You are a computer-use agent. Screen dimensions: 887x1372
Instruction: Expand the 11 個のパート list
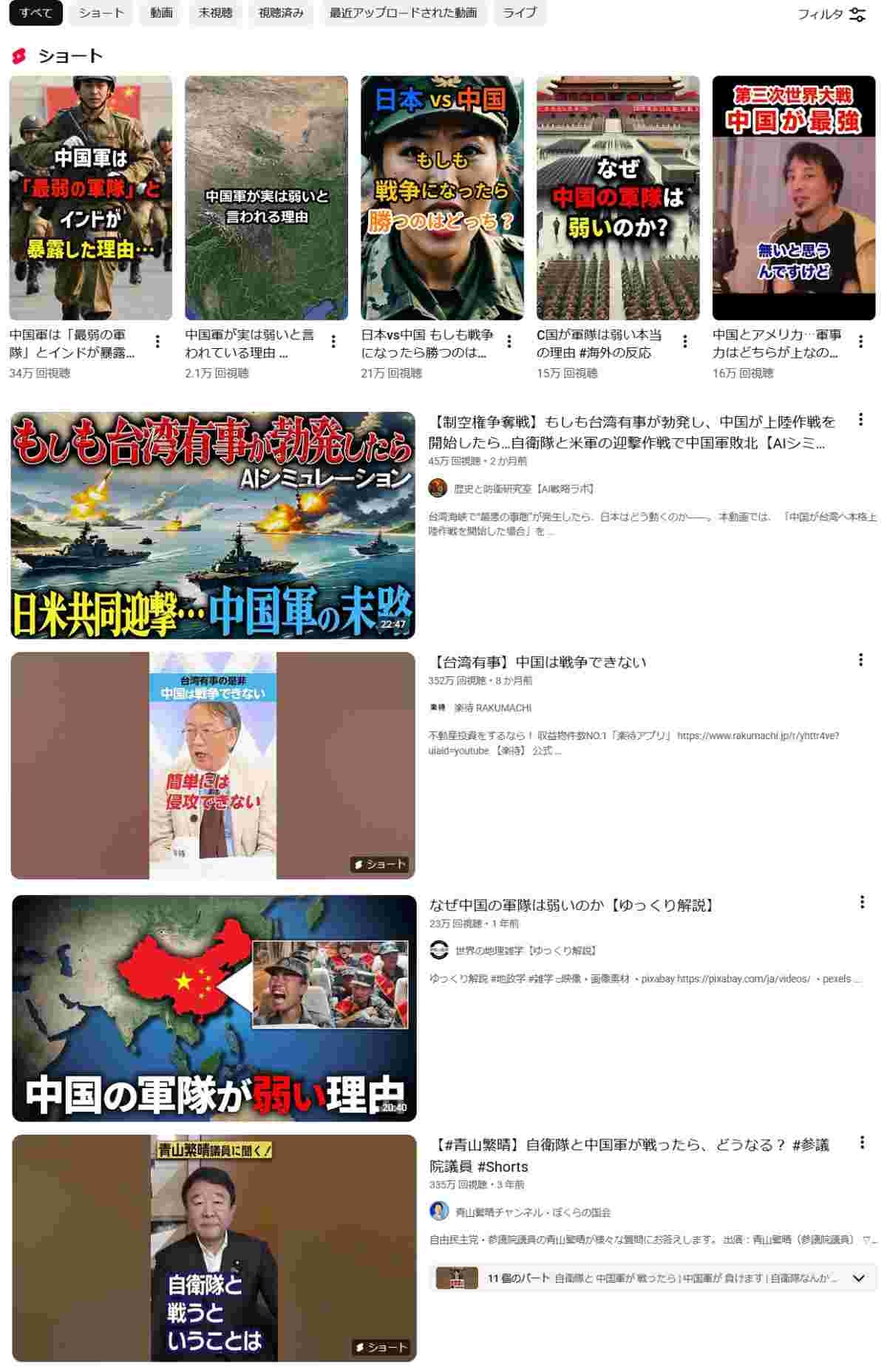click(858, 1278)
